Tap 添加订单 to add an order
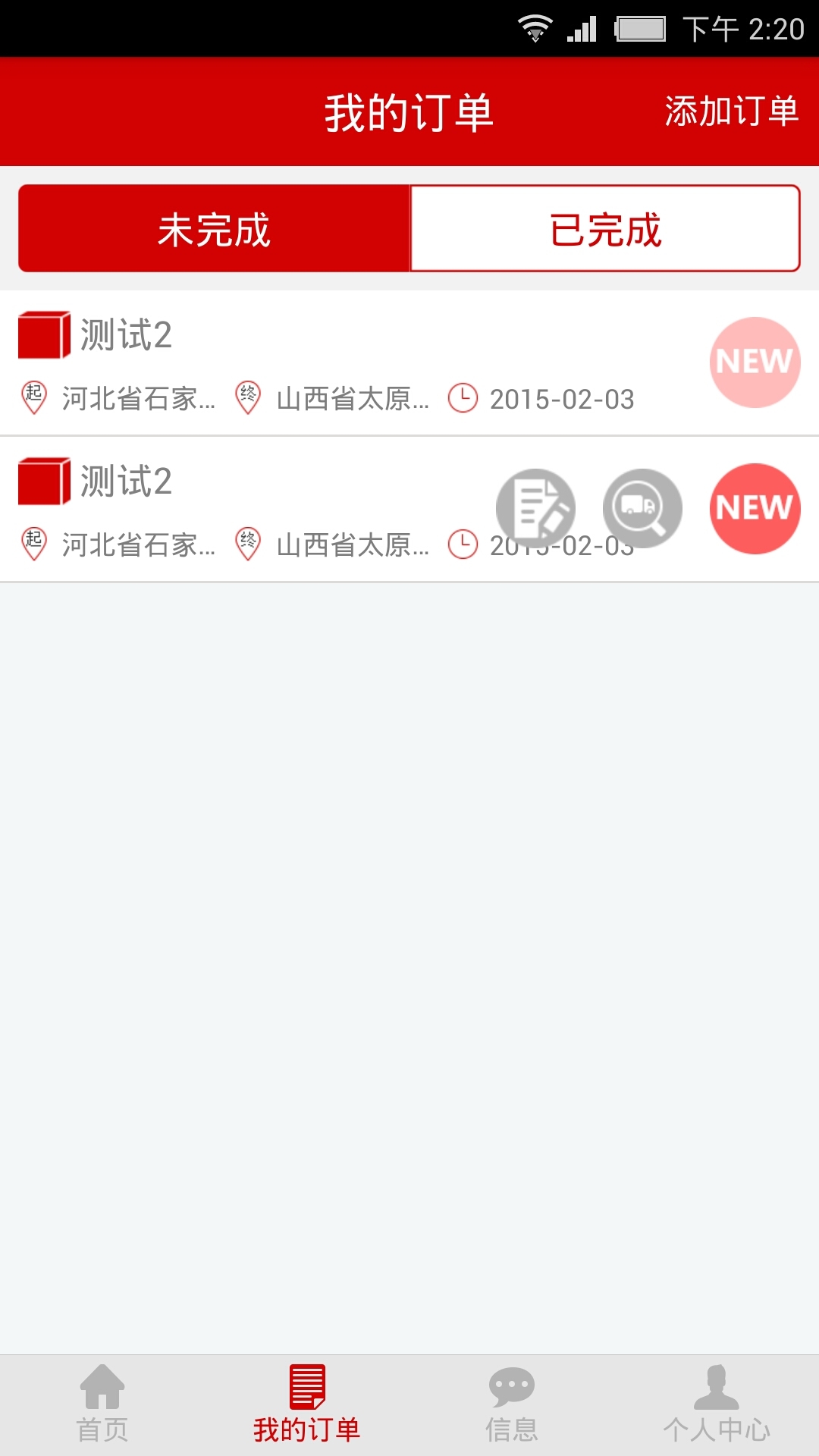The height and width of the screenshot is (1456, 819). [x=731, y=111]
